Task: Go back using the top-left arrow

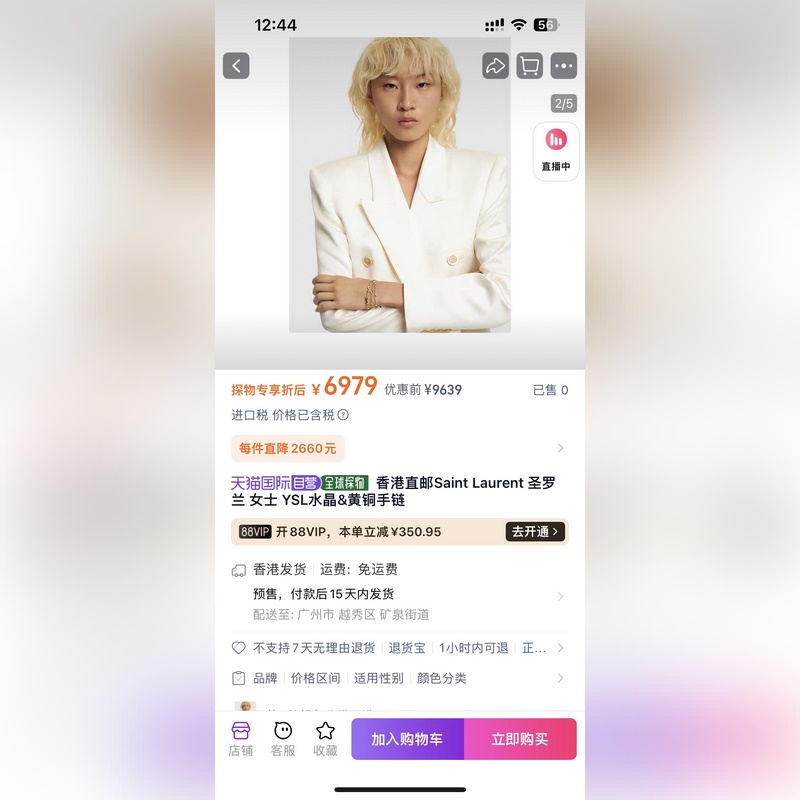Action: click(236, 66)
